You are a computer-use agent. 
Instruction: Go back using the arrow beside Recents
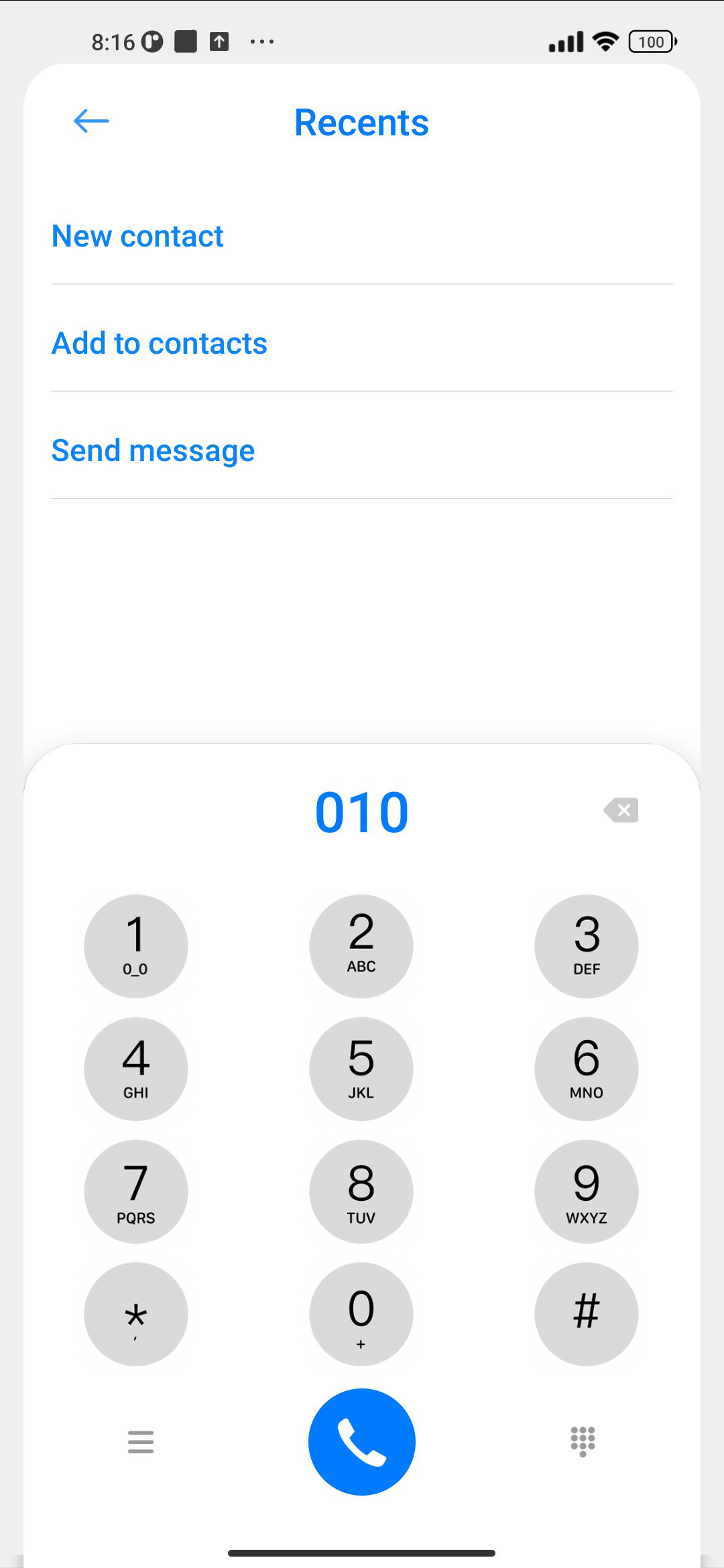(91, 121)
